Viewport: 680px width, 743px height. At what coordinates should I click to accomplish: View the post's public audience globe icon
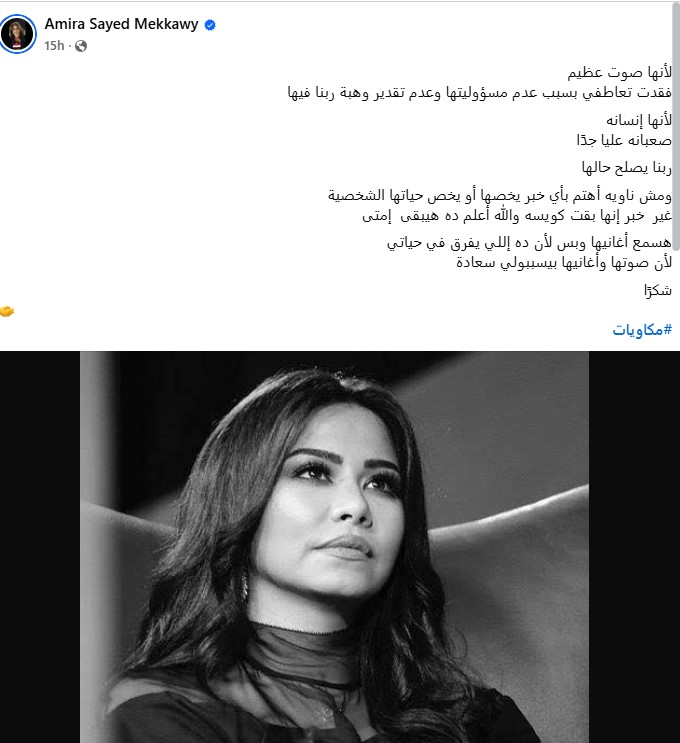click(x=81, y=46)
